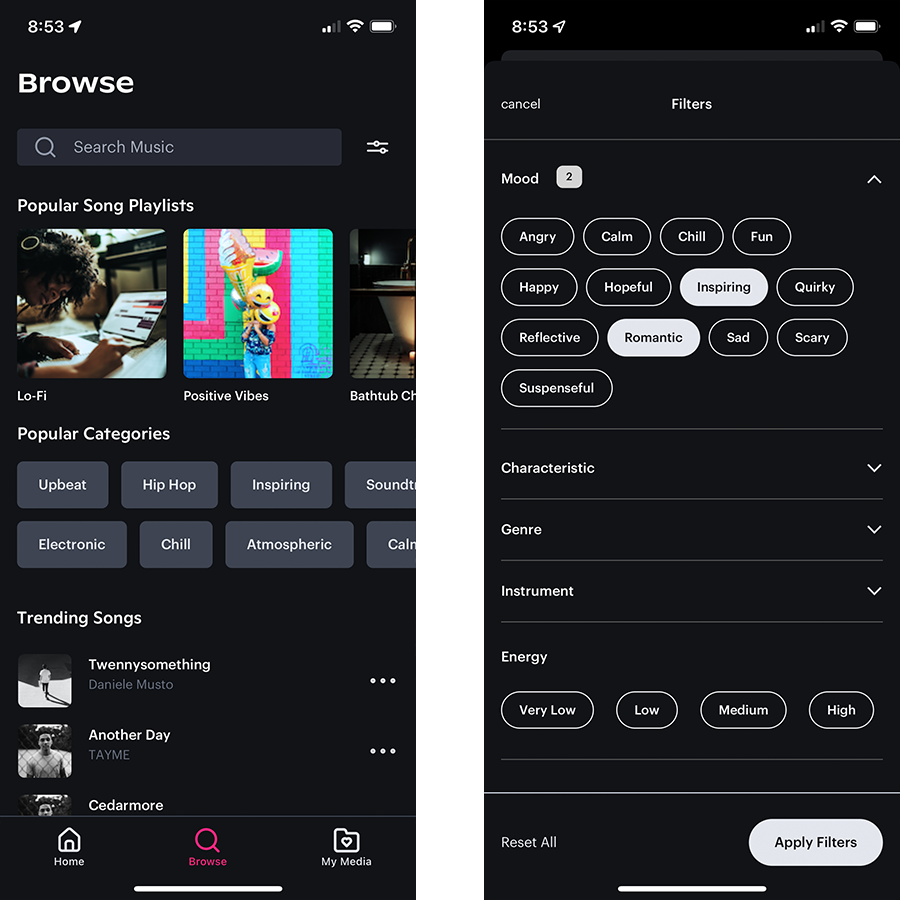
Task: Apply the selected filters
Action: (815, 842)
